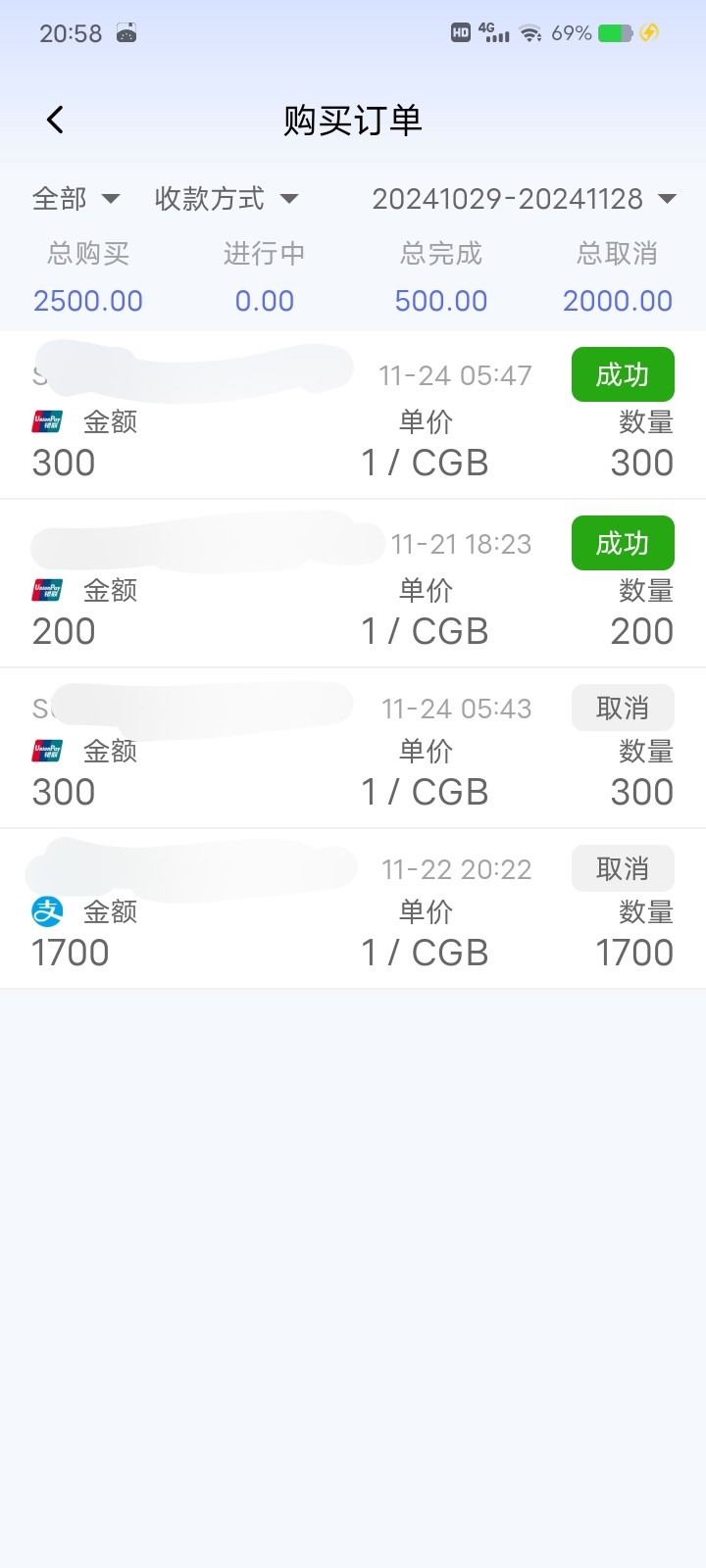
Task: Open the 收款方式 payment method dropdown
Action: [226, 199]
